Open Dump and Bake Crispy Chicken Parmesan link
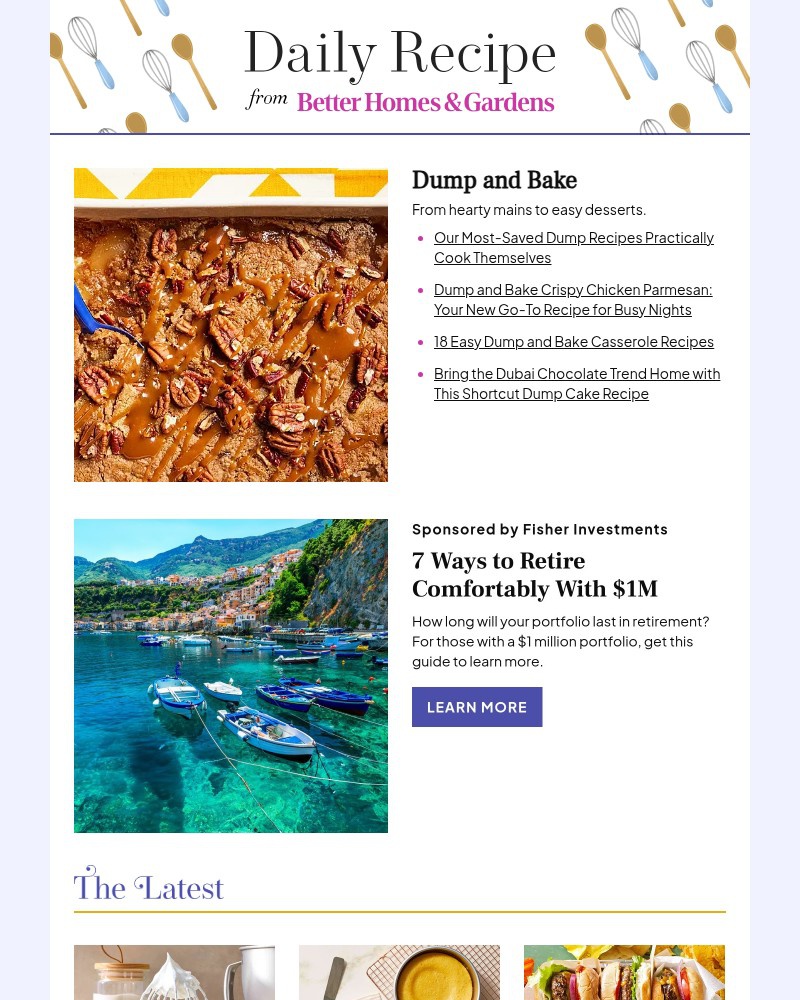800x1000 pixels. pyautogui.click(x=573, y=299)
